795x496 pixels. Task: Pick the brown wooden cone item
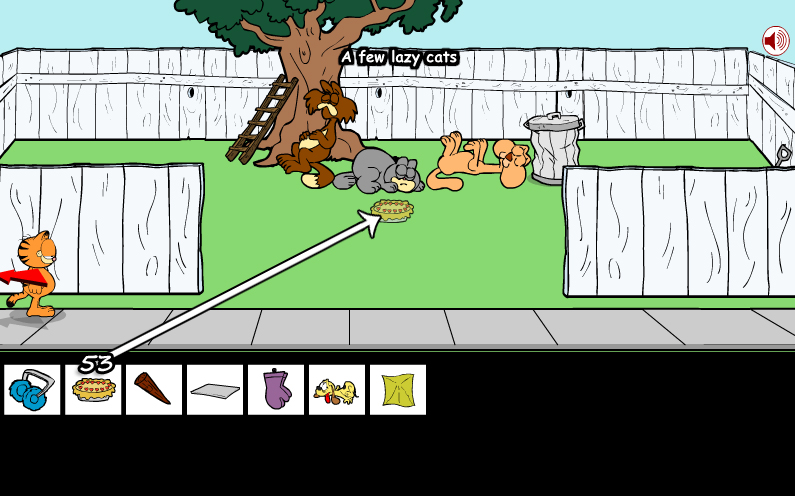(x=153, y=390)
